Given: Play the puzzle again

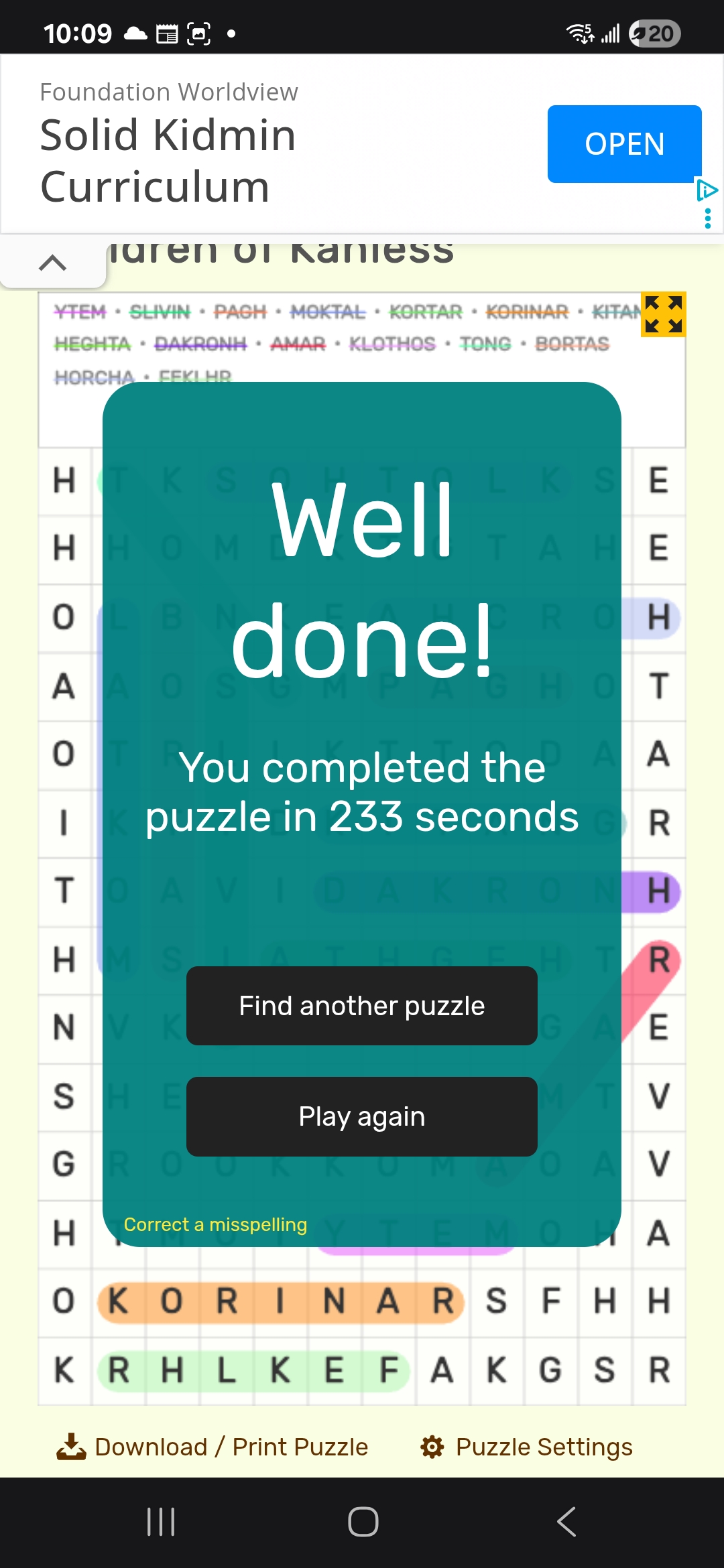Looking at the screenshot, I should pyautogui.click(x=362, y=1116).
